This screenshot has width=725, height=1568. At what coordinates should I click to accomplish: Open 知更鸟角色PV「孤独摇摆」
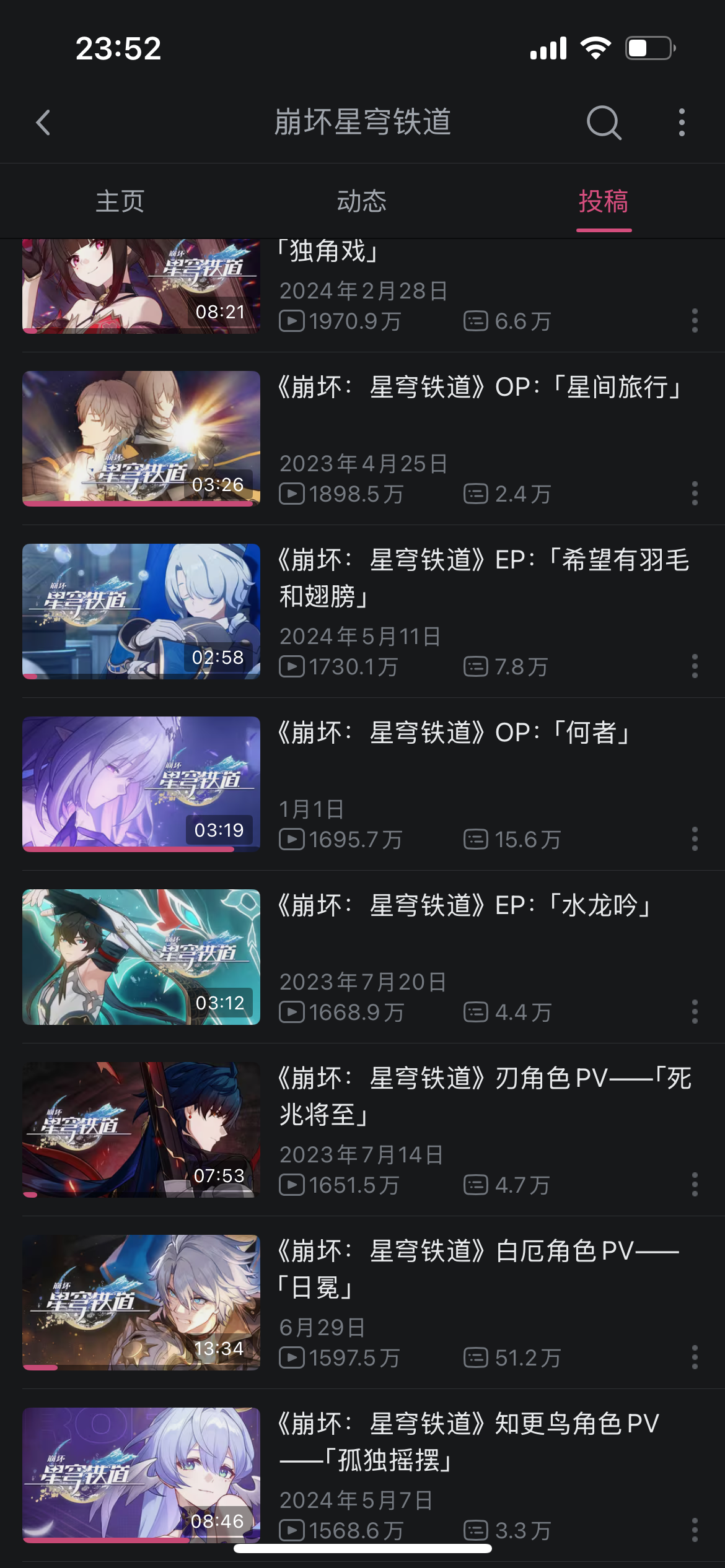(x=141, y=1475)
